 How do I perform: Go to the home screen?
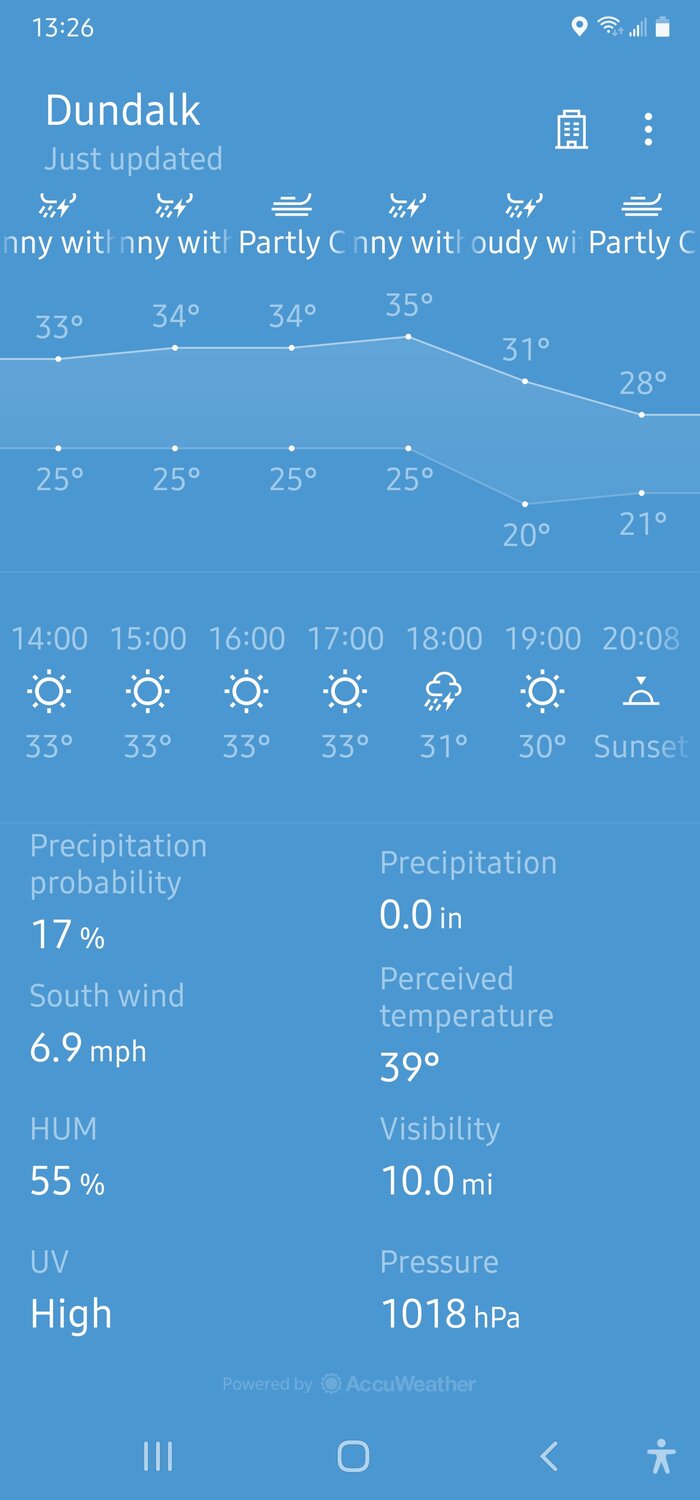[353, 1456]
